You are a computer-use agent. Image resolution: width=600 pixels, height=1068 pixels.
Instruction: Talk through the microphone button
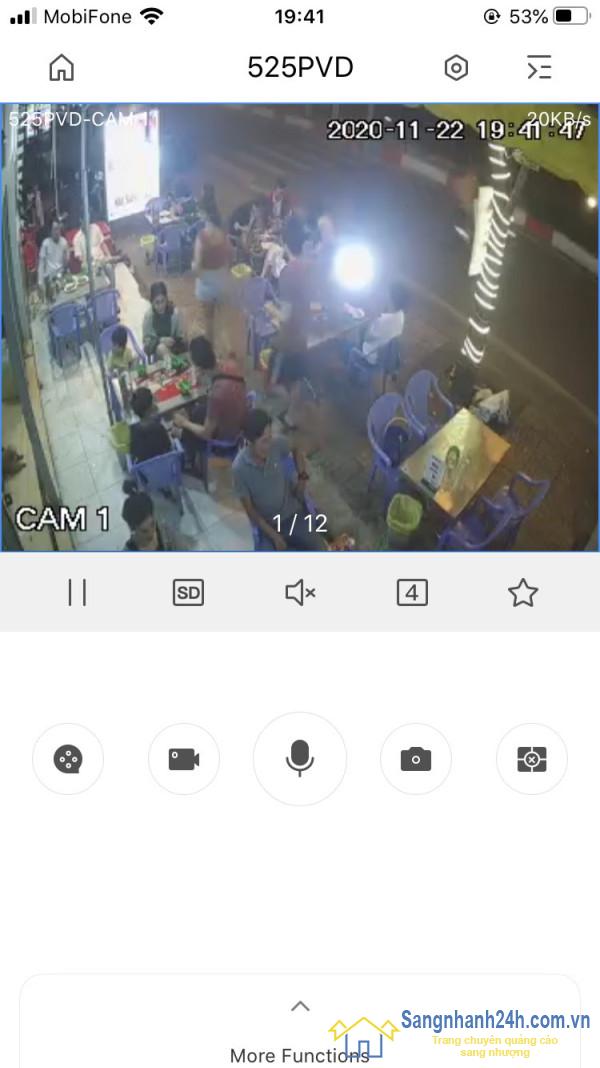300,759
